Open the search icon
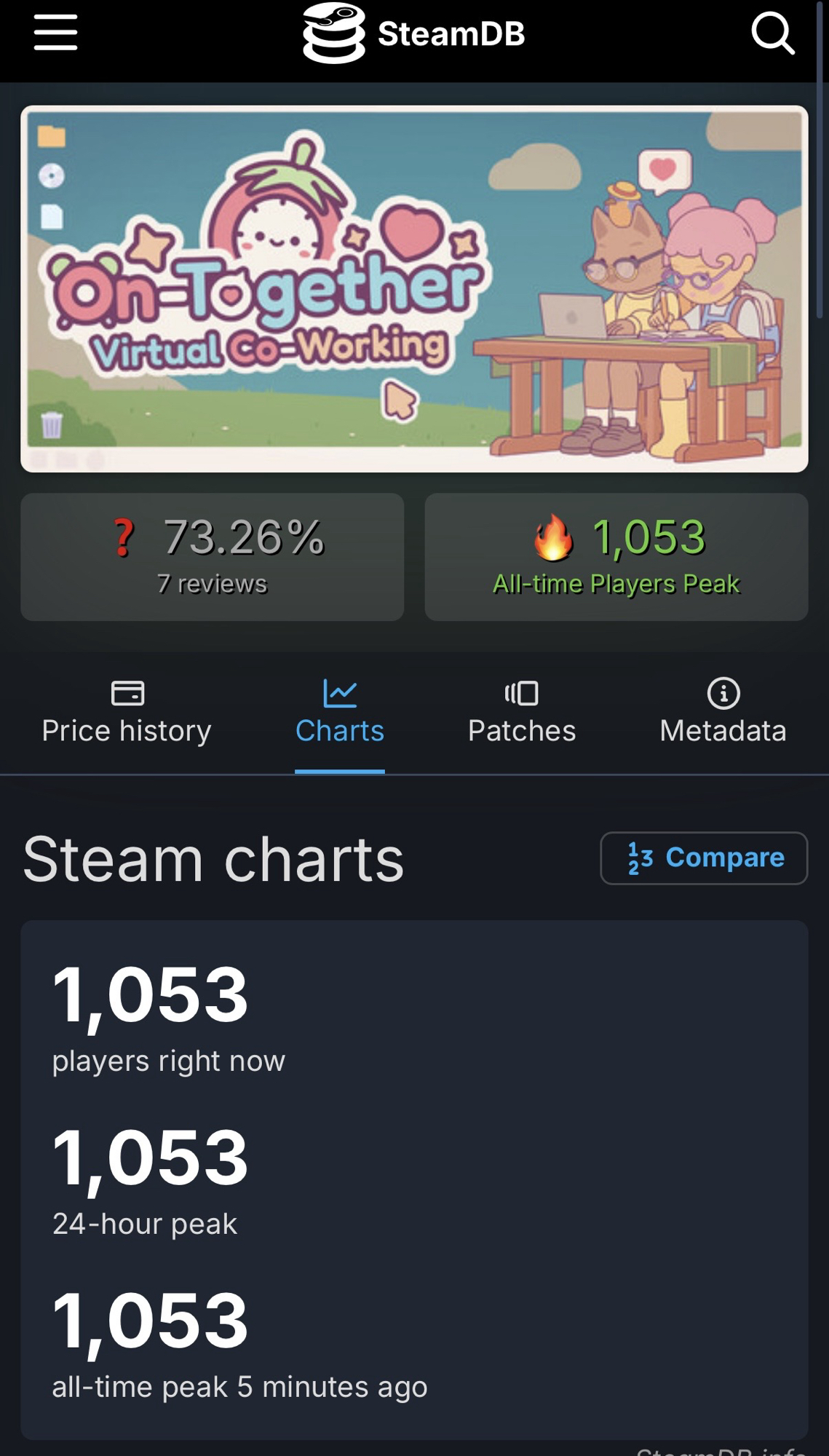Image resolution: width=829 pixels, height=1456 pixels. (772, 33)
